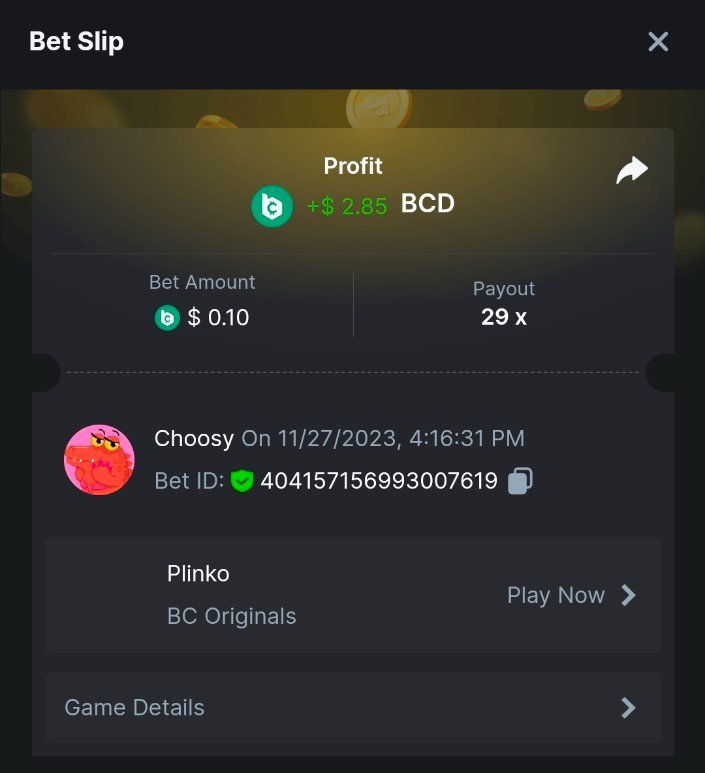Expand Game Details
This screenshot has height=773, width=705.
(352, 707)
